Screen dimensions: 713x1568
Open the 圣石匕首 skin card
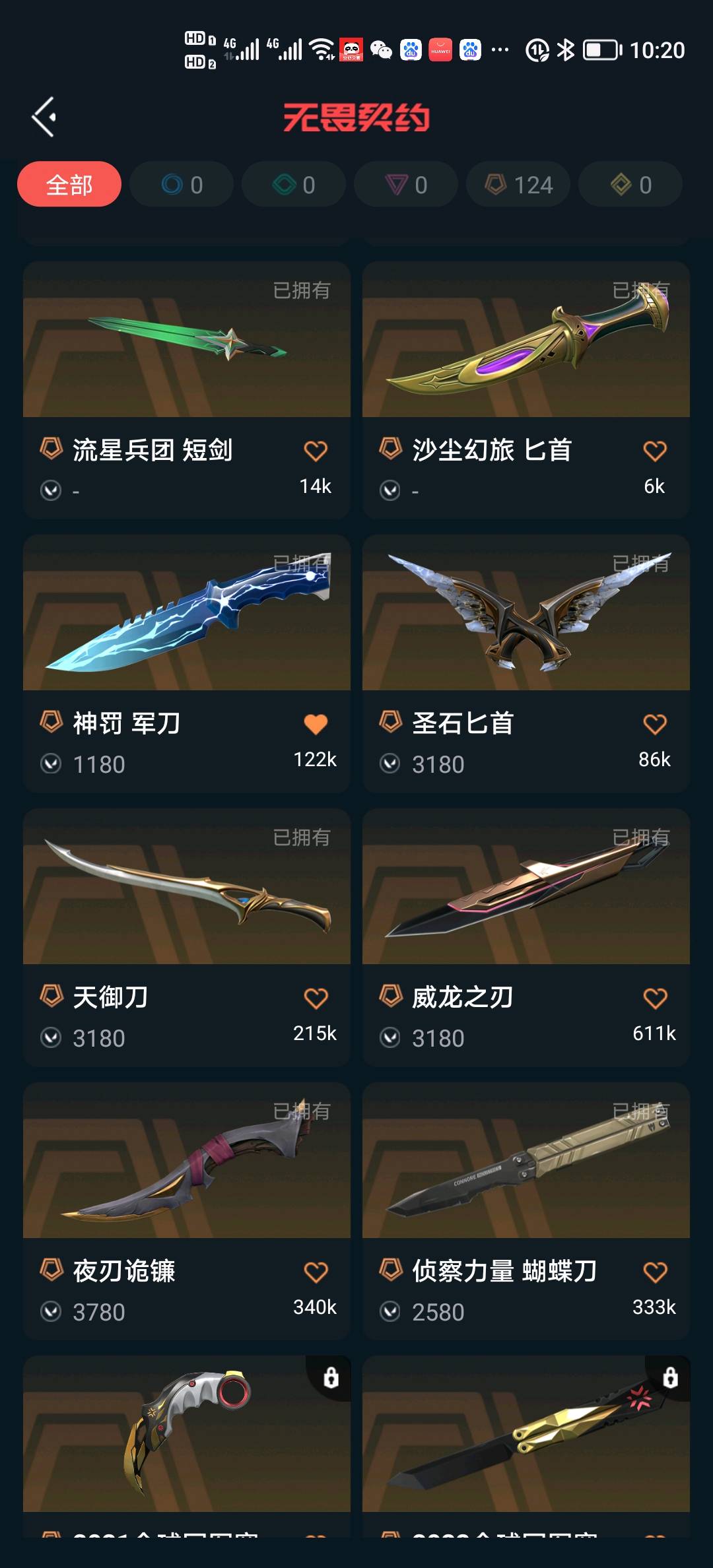coord(526,614)
